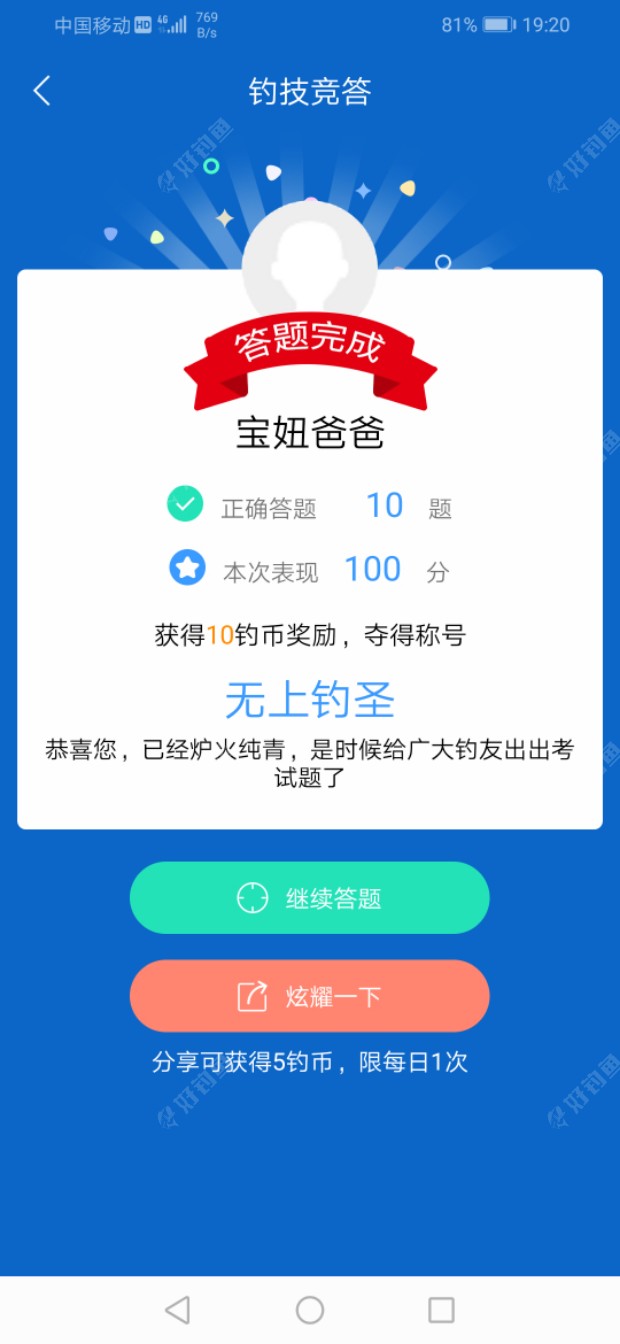Go to the home screen

(310, 1310)
